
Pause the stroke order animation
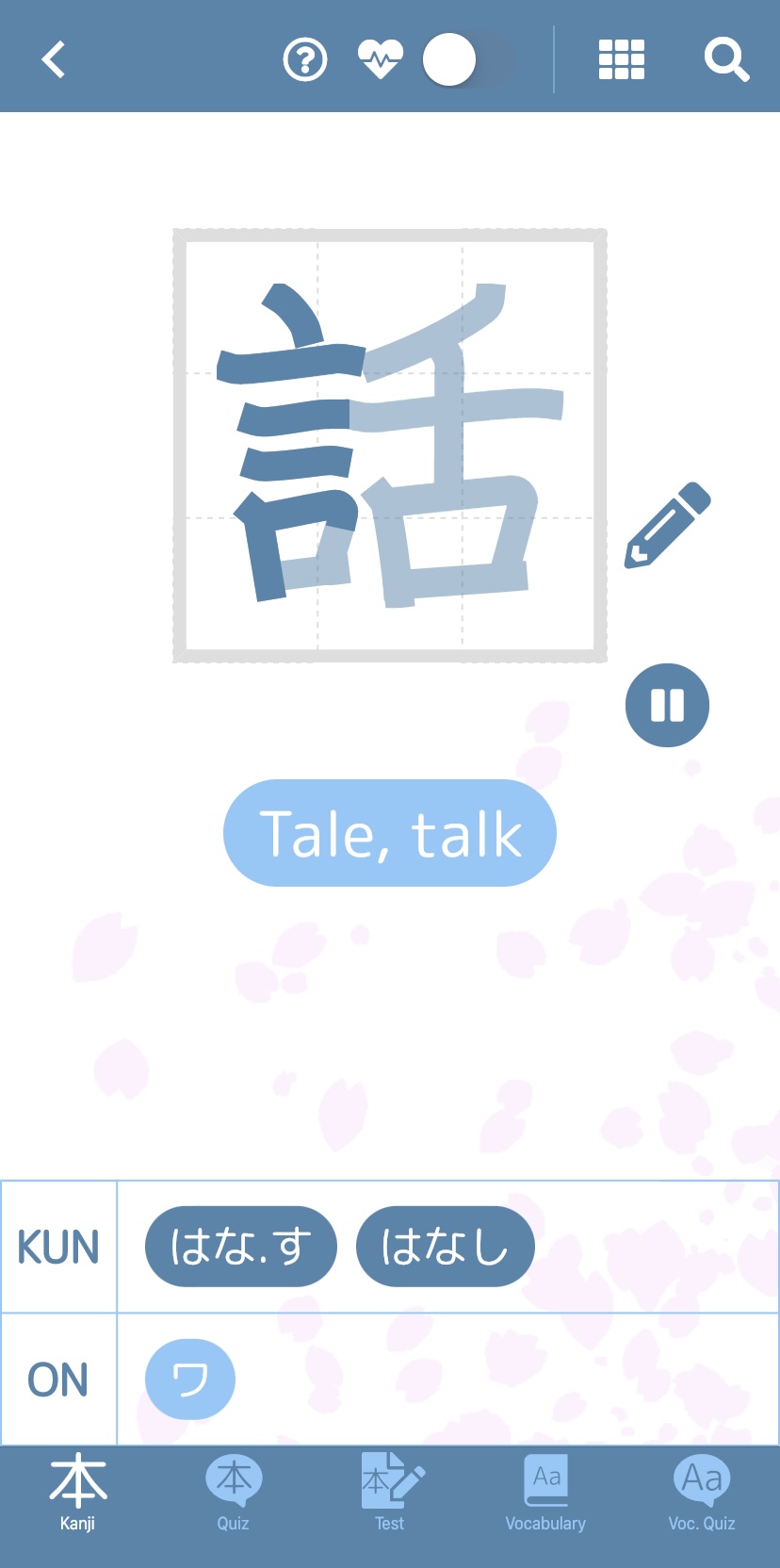point(667,705)
